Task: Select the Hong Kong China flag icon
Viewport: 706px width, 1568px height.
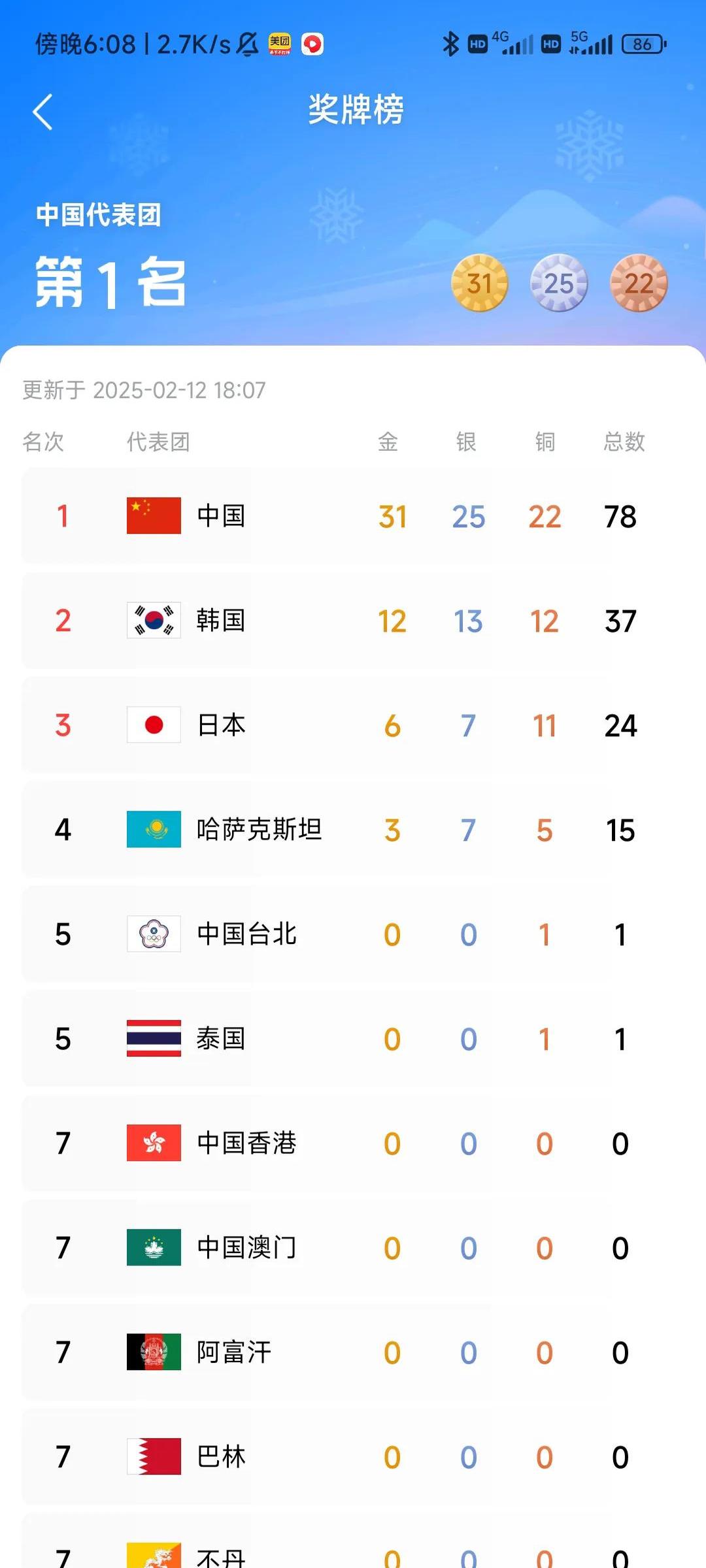Action: coord(152,1143)
